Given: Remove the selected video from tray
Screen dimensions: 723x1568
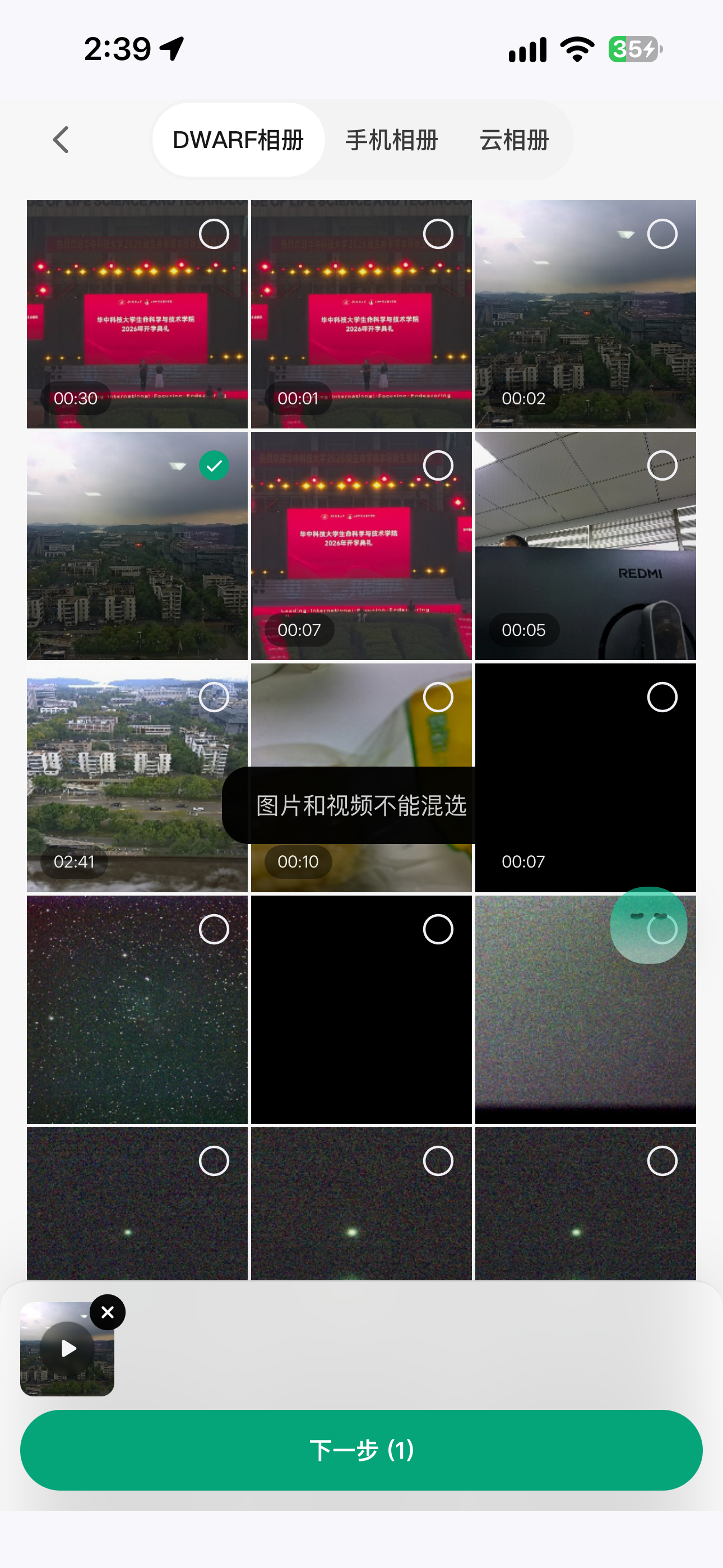Looking at the screenshot, I should [x=108, y=1312].
